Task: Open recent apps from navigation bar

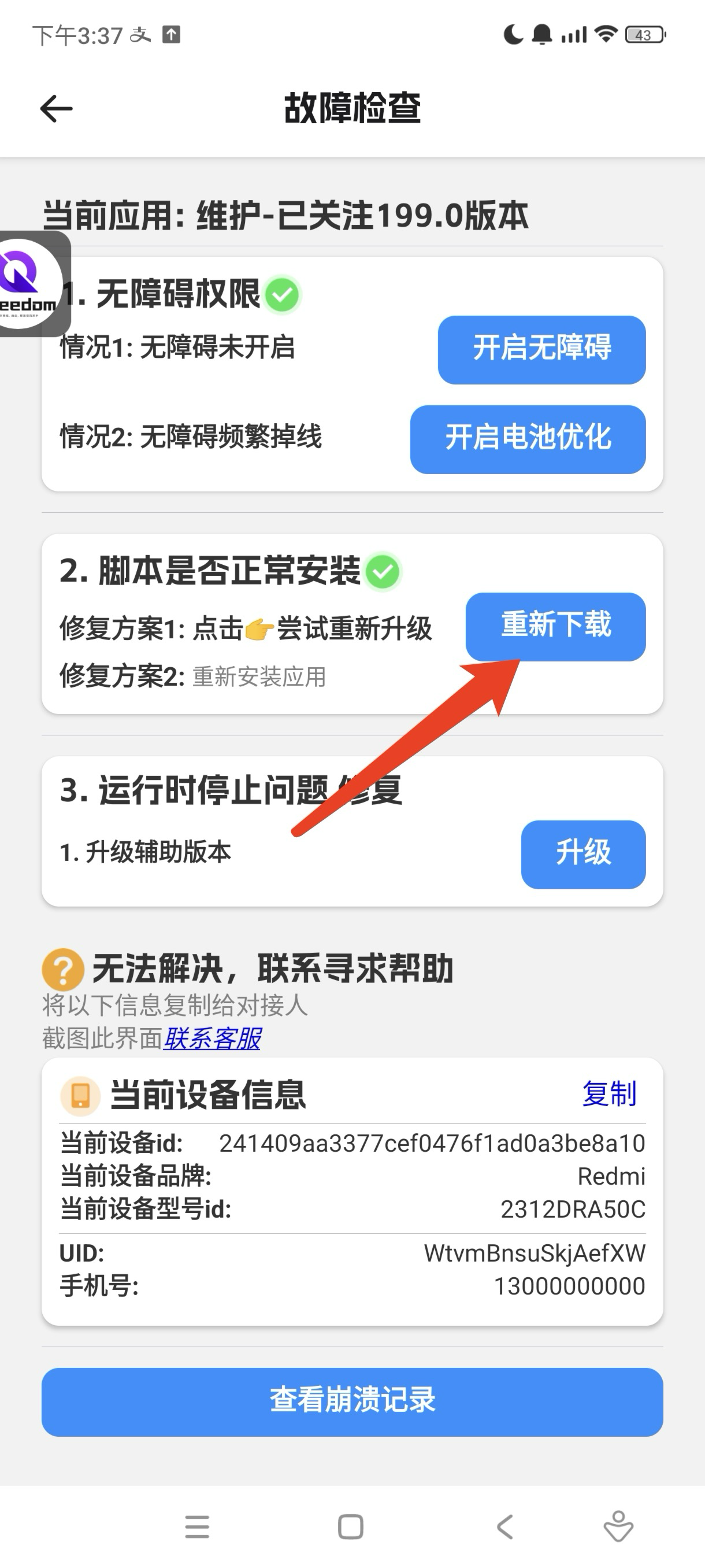Action: pos(197,1527)
